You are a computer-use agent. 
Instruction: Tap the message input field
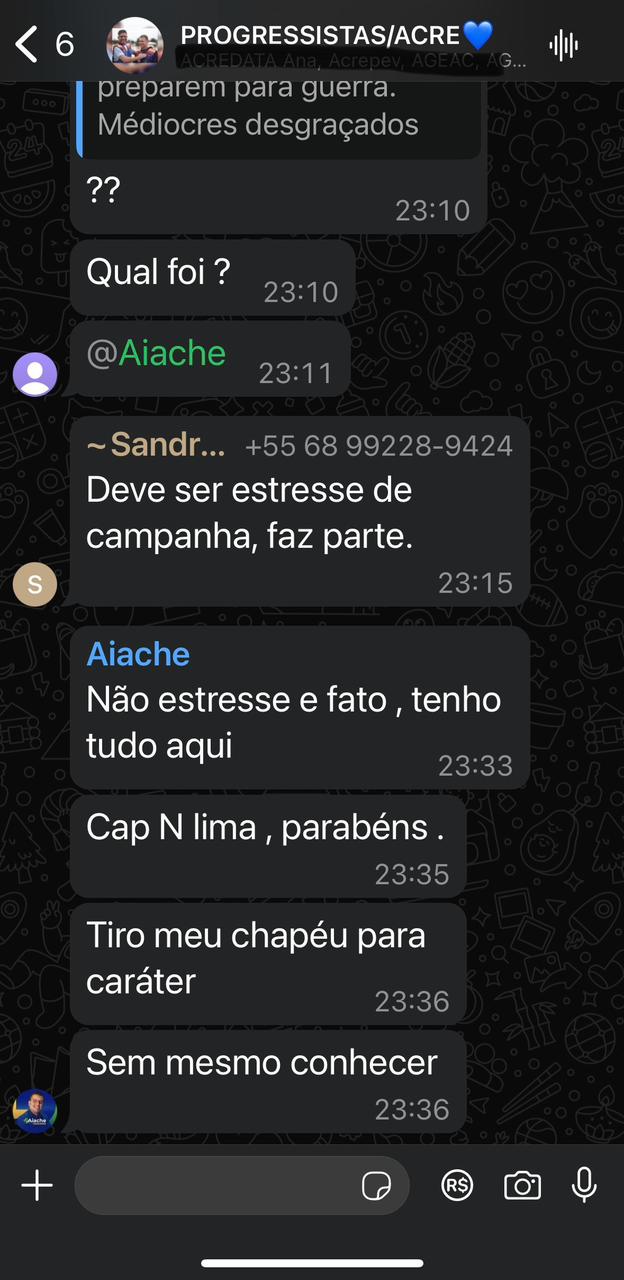tap(242, 1186)
